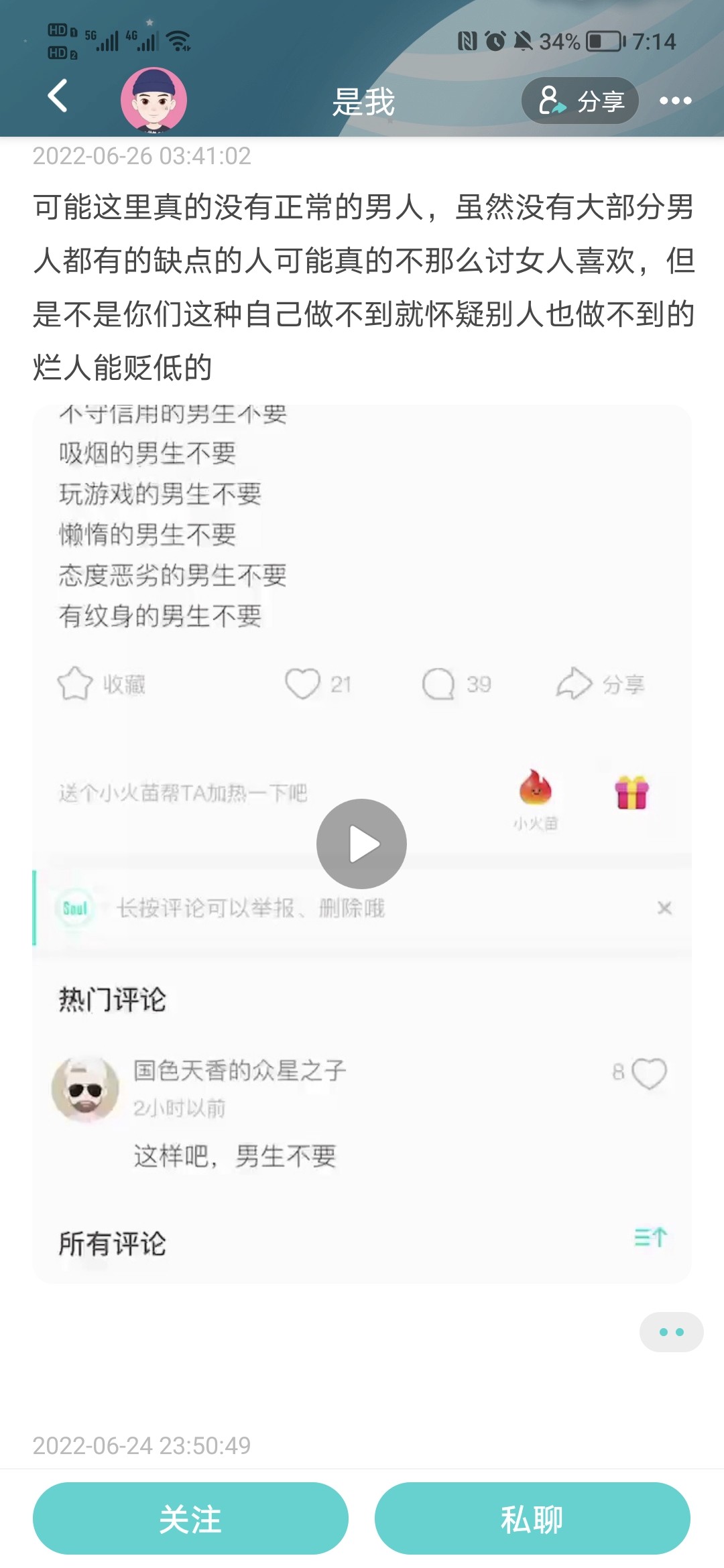Go back using the top-left arrow
This screenshot has height=1568, width=724.
click(58, 96)
